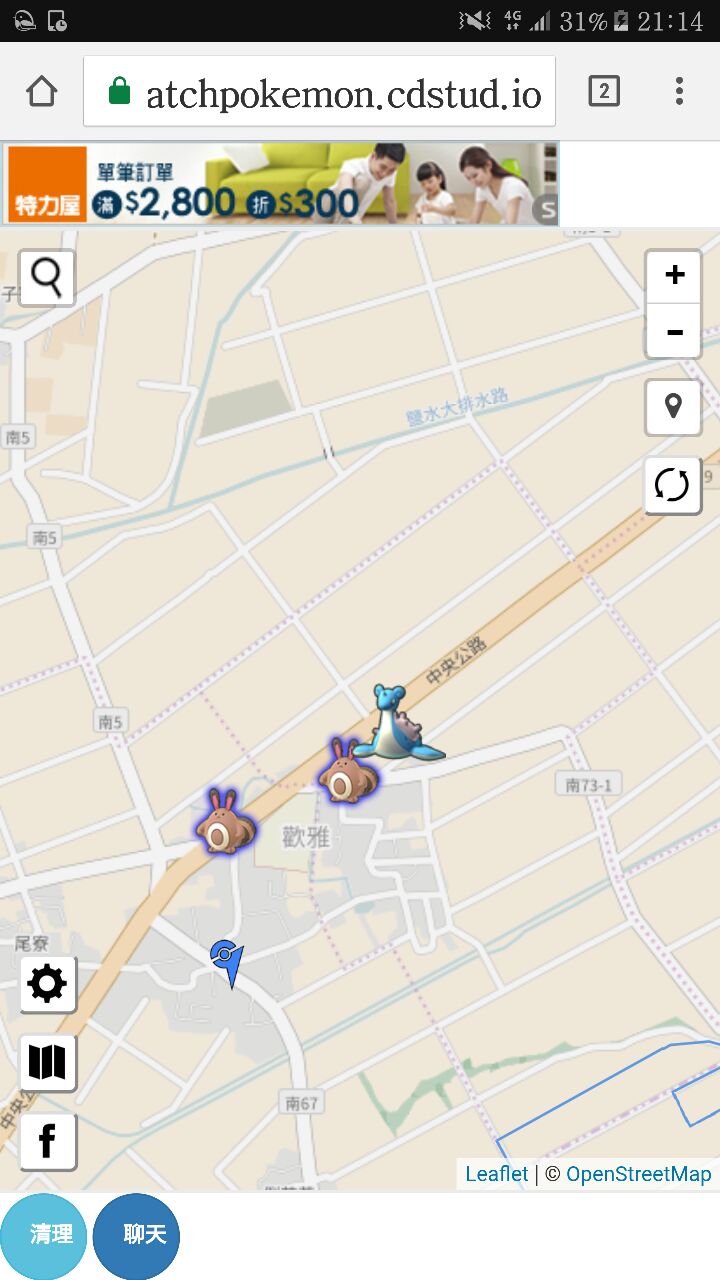Go to the browser home page
The height and width of the screenshot is (1280, 720).
pyautogui.click(x=41, y=92)
